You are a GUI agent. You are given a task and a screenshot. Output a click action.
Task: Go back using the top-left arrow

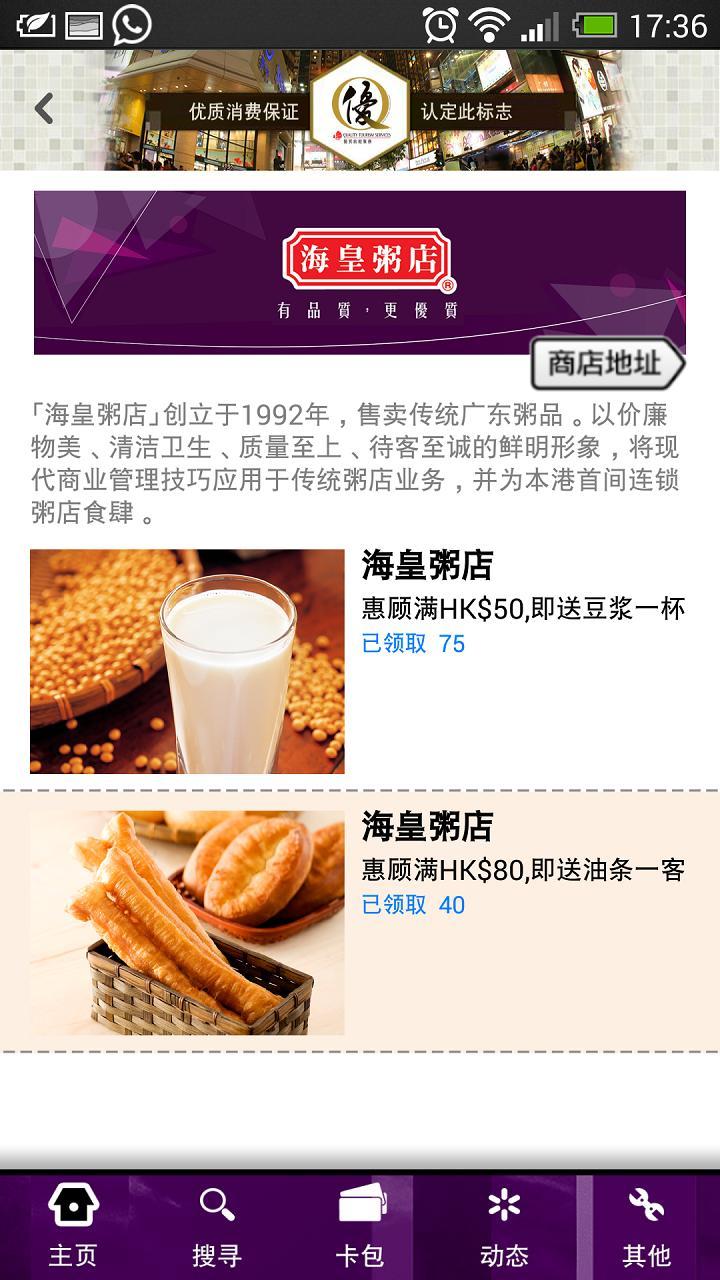(44, 109)
